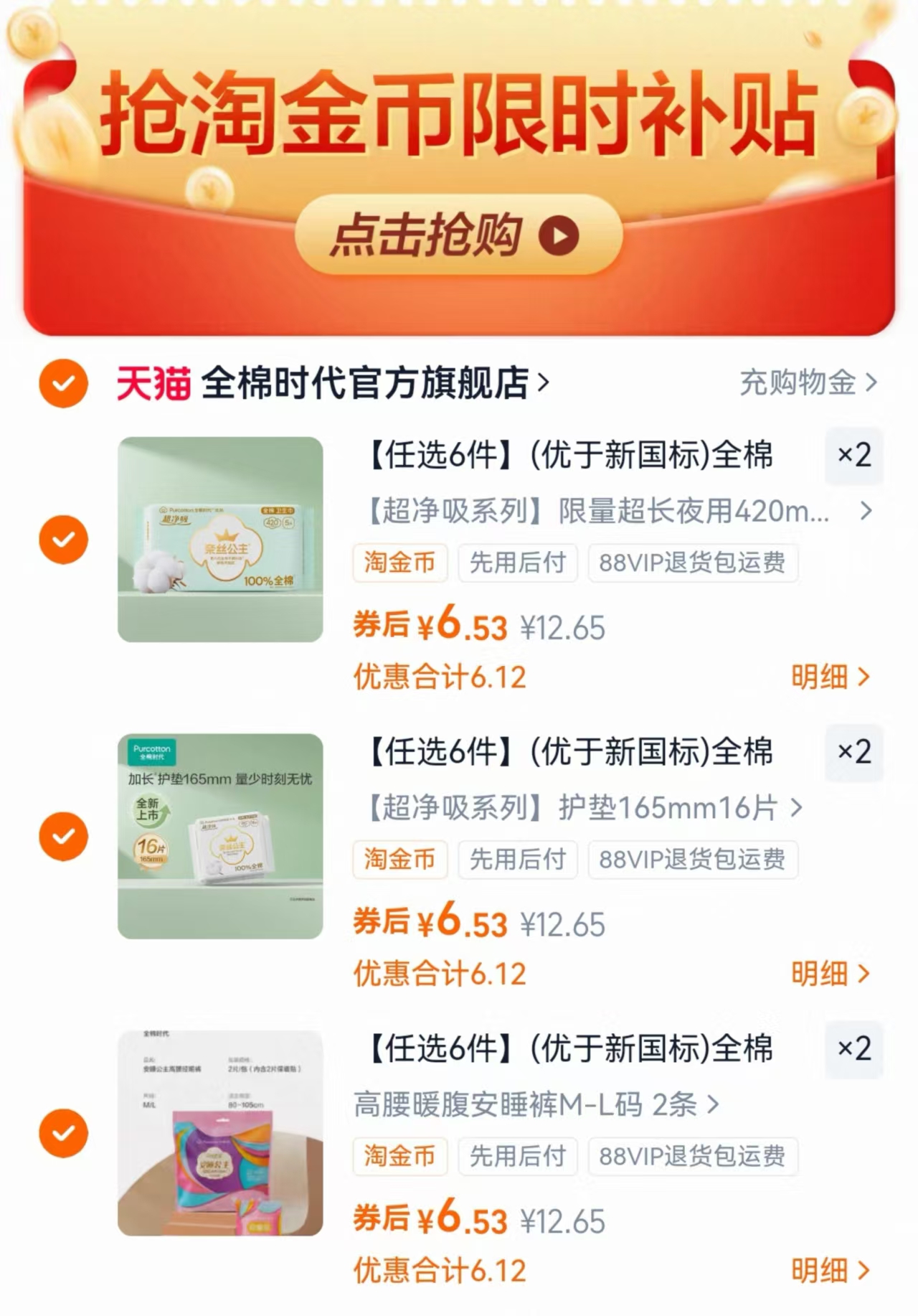918x1316 pixels.
Task: Click the 淘金币 tag on the first product
Action: pyautogui.click(x=399, y=563)
